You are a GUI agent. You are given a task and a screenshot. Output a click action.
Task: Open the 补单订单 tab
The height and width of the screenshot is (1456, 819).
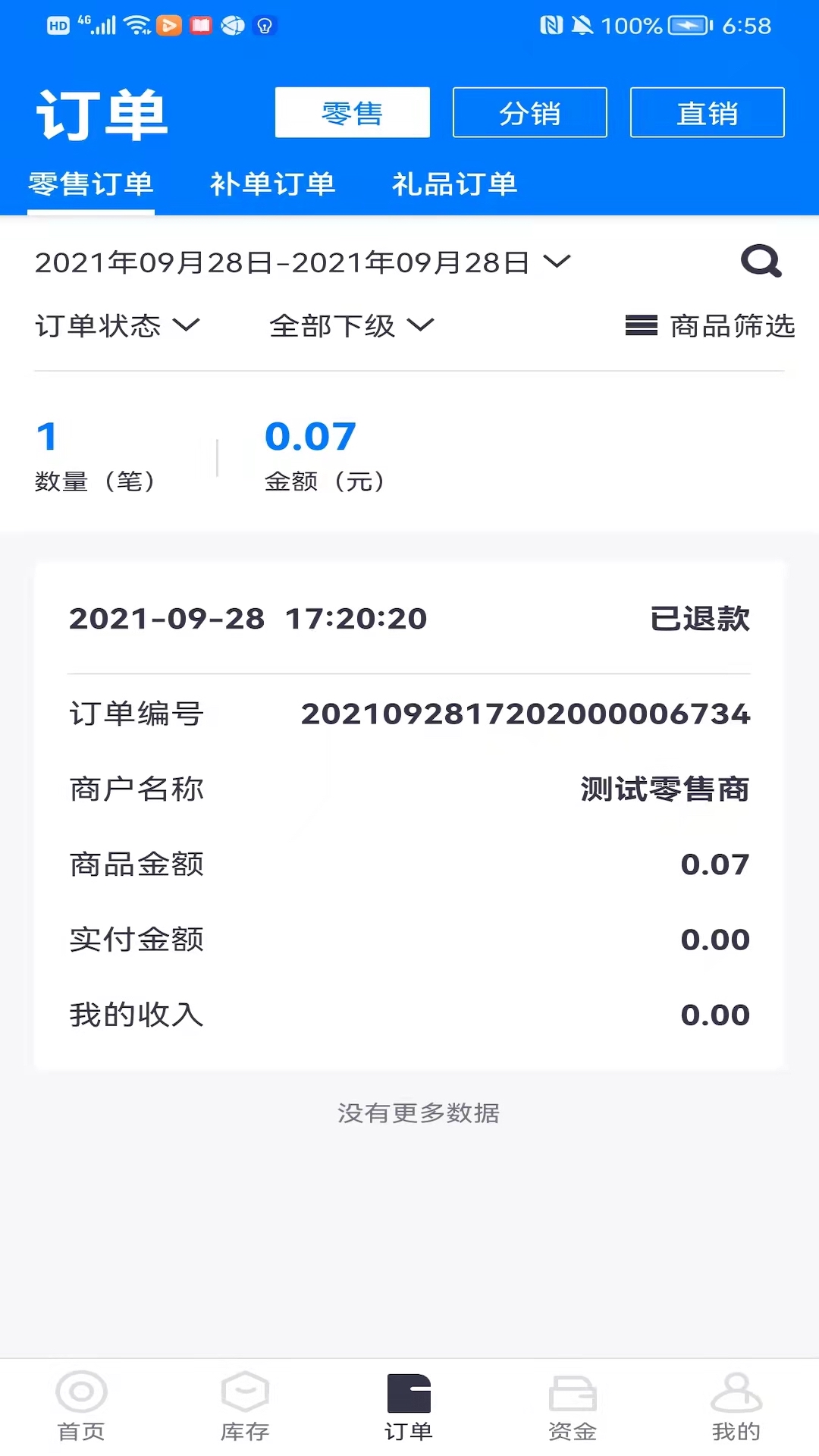point(273,184)
